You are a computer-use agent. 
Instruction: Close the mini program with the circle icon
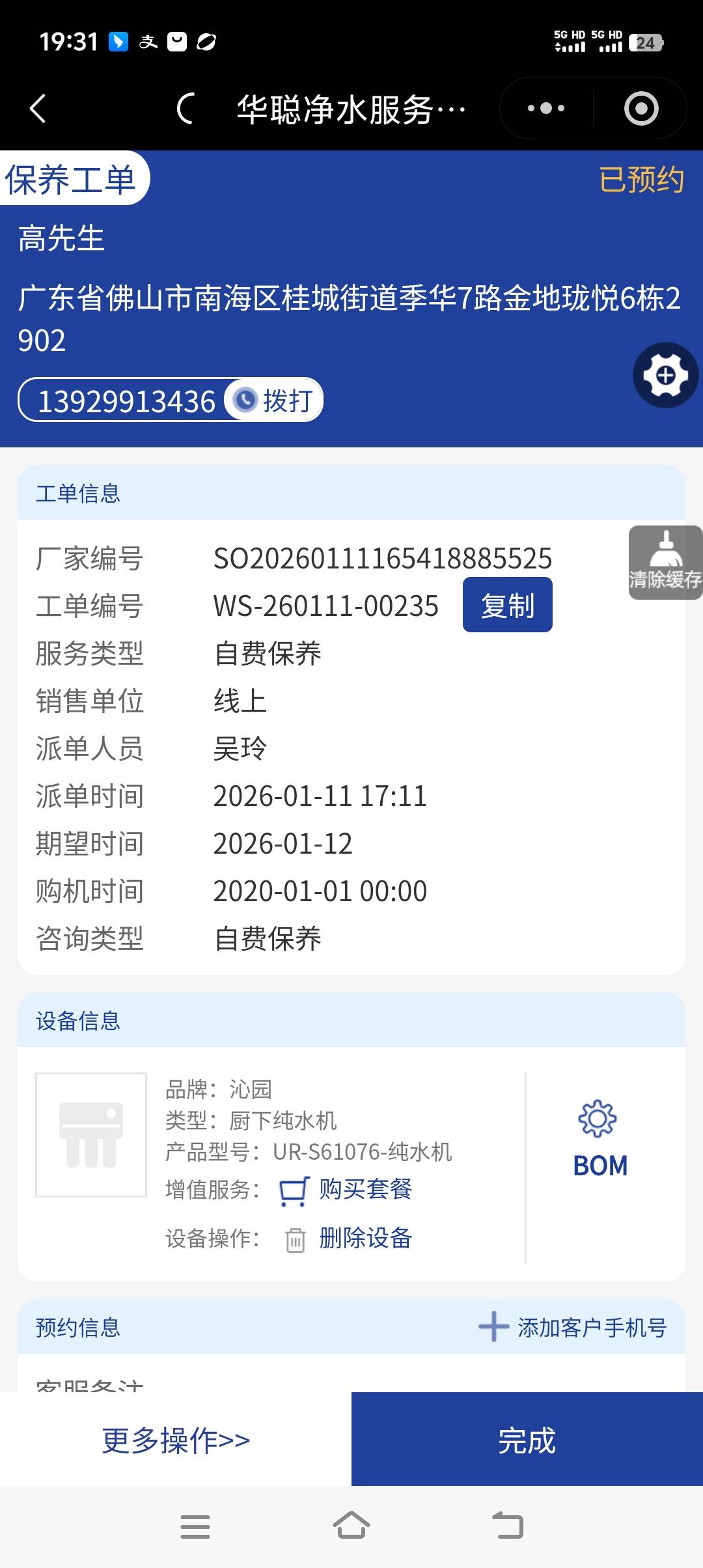click(x=641, y=108)
